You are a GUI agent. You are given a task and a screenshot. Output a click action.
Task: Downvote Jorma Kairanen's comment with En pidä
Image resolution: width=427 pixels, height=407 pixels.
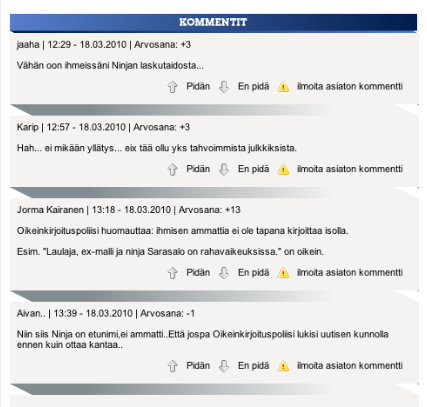pos(253,273)
